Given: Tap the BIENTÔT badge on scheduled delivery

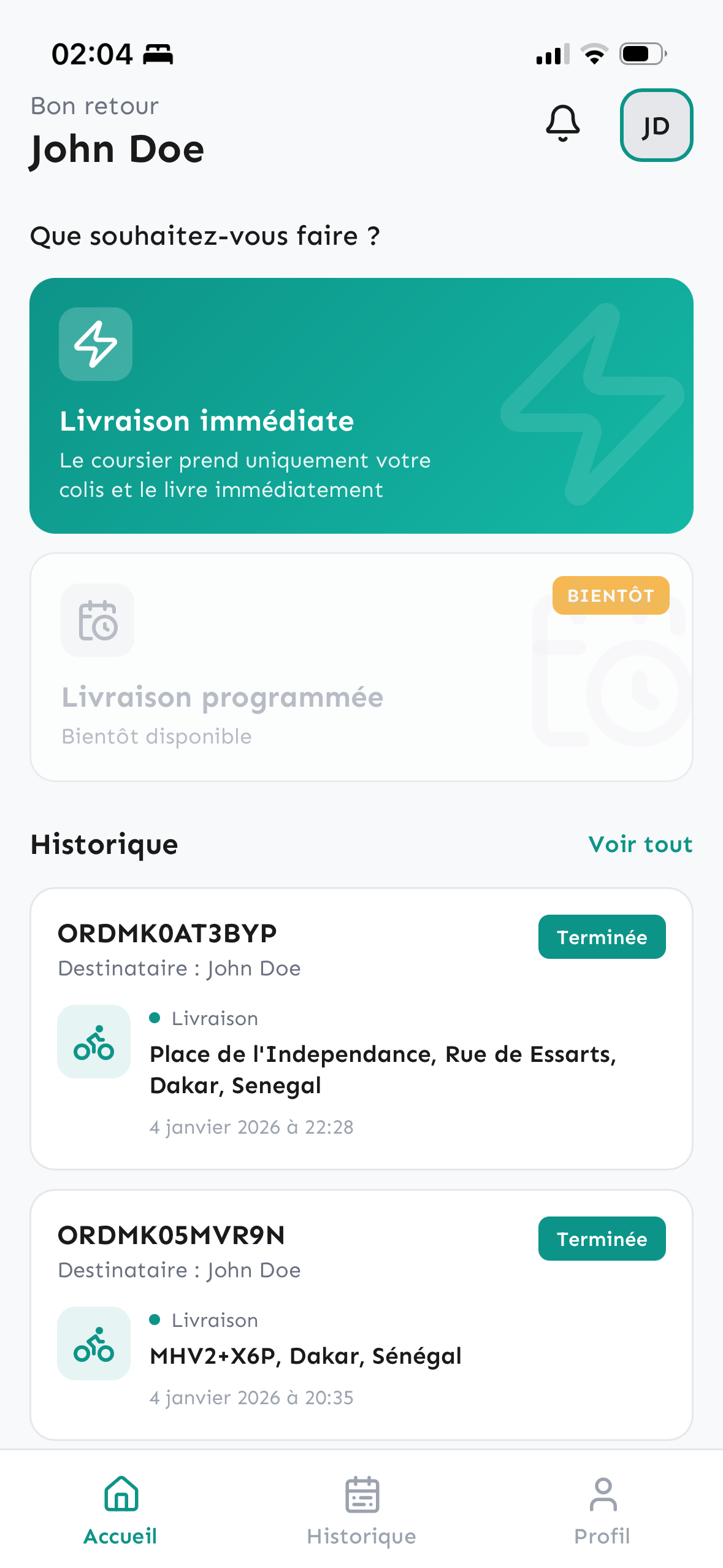Looking at the screenshot, I should point(610,594).
